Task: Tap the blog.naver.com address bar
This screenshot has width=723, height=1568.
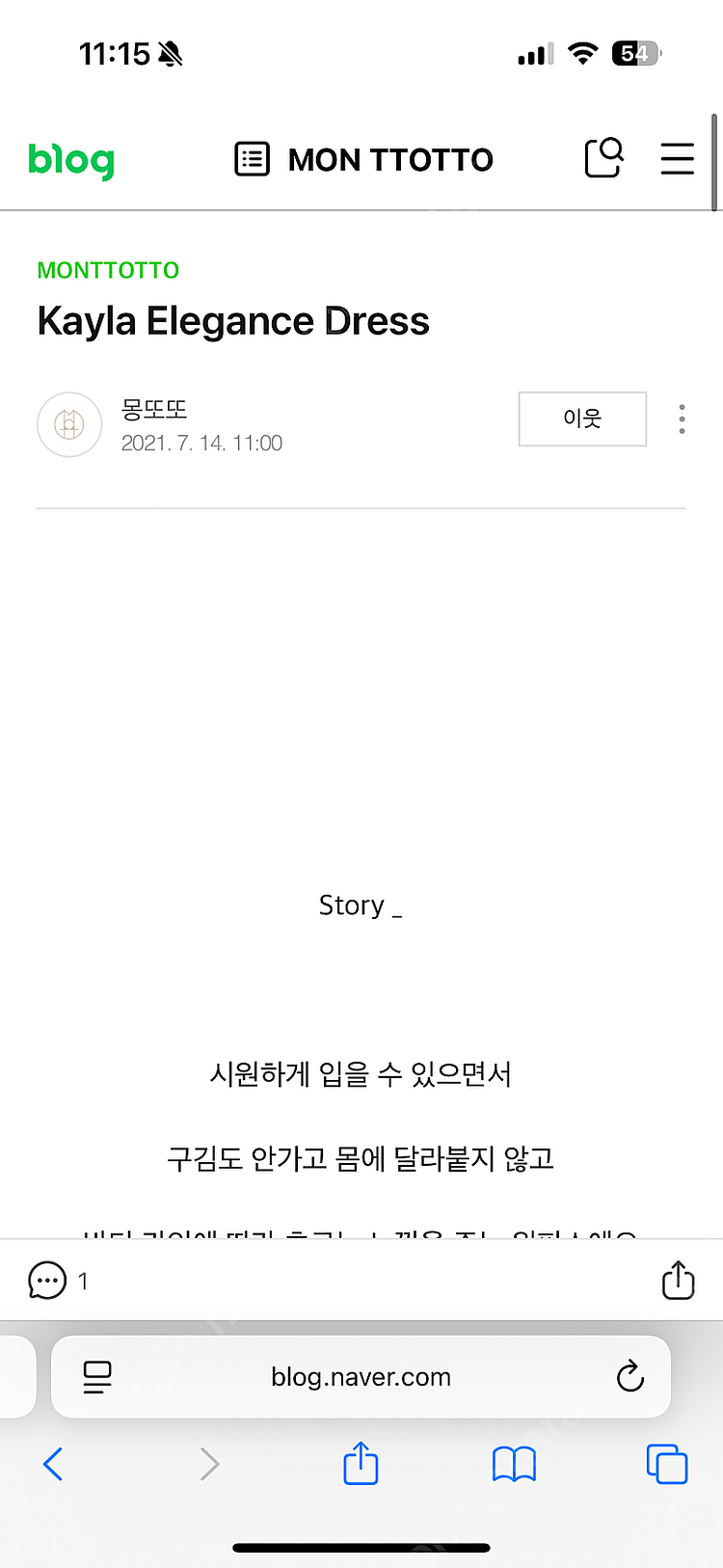Action: (361, 1377)
